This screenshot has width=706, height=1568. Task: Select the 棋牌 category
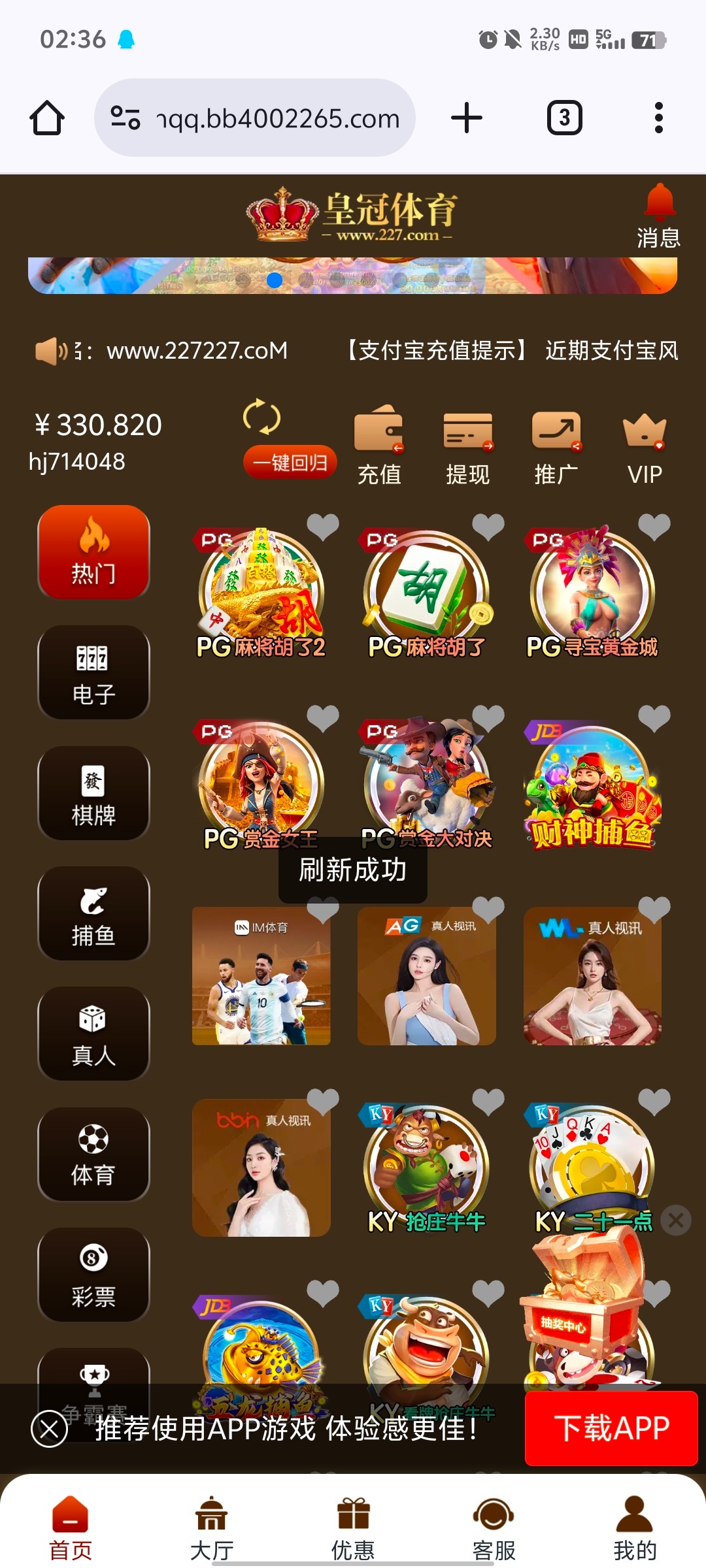pyautogui.click(x=93, y=793)
